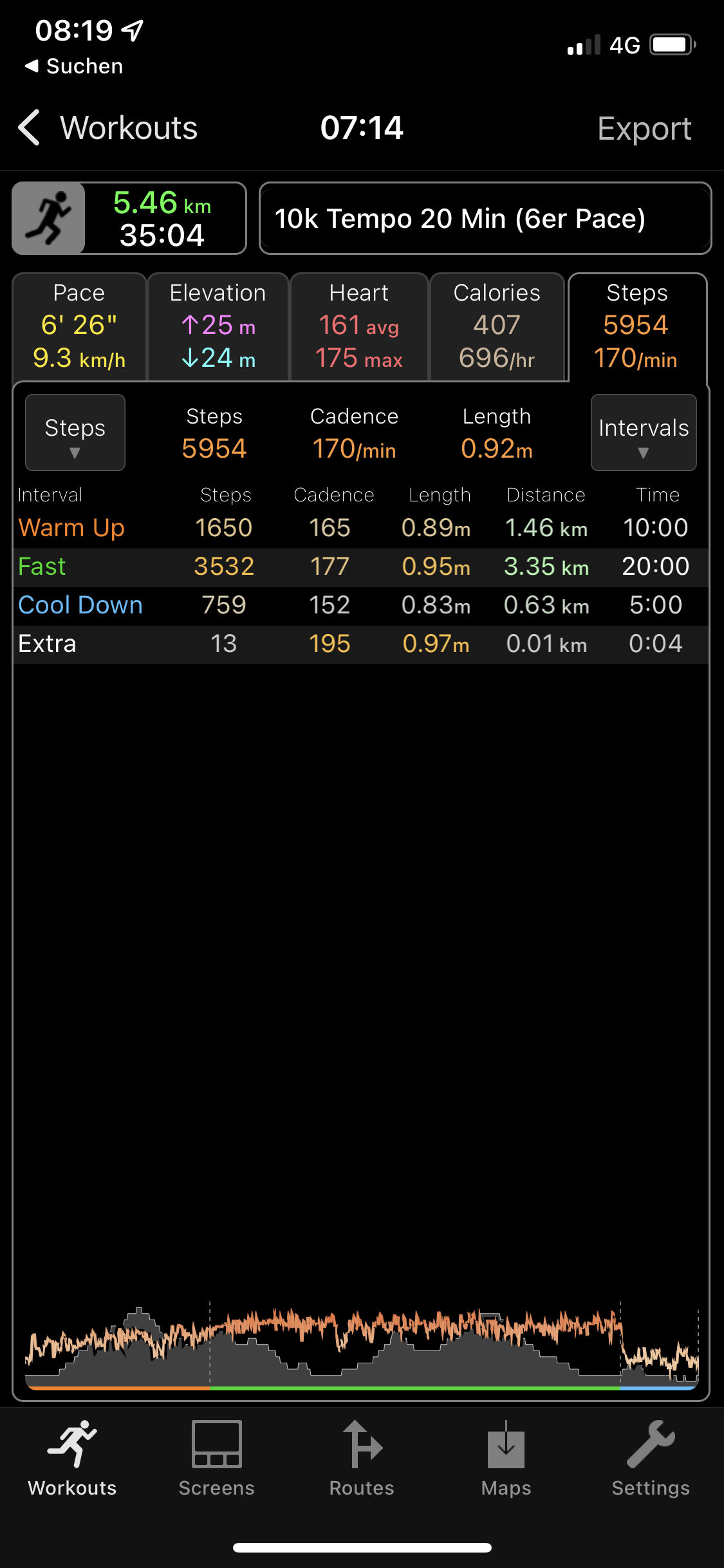Export this workout

pyautogui.click(x=644, y=129)
